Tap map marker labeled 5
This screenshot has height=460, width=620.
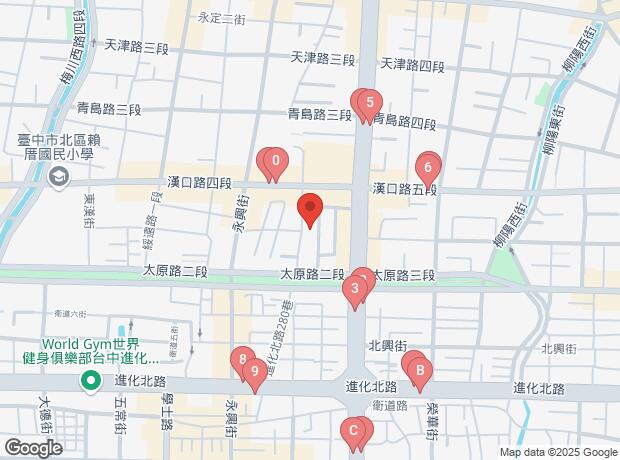(x=370, y=103)
